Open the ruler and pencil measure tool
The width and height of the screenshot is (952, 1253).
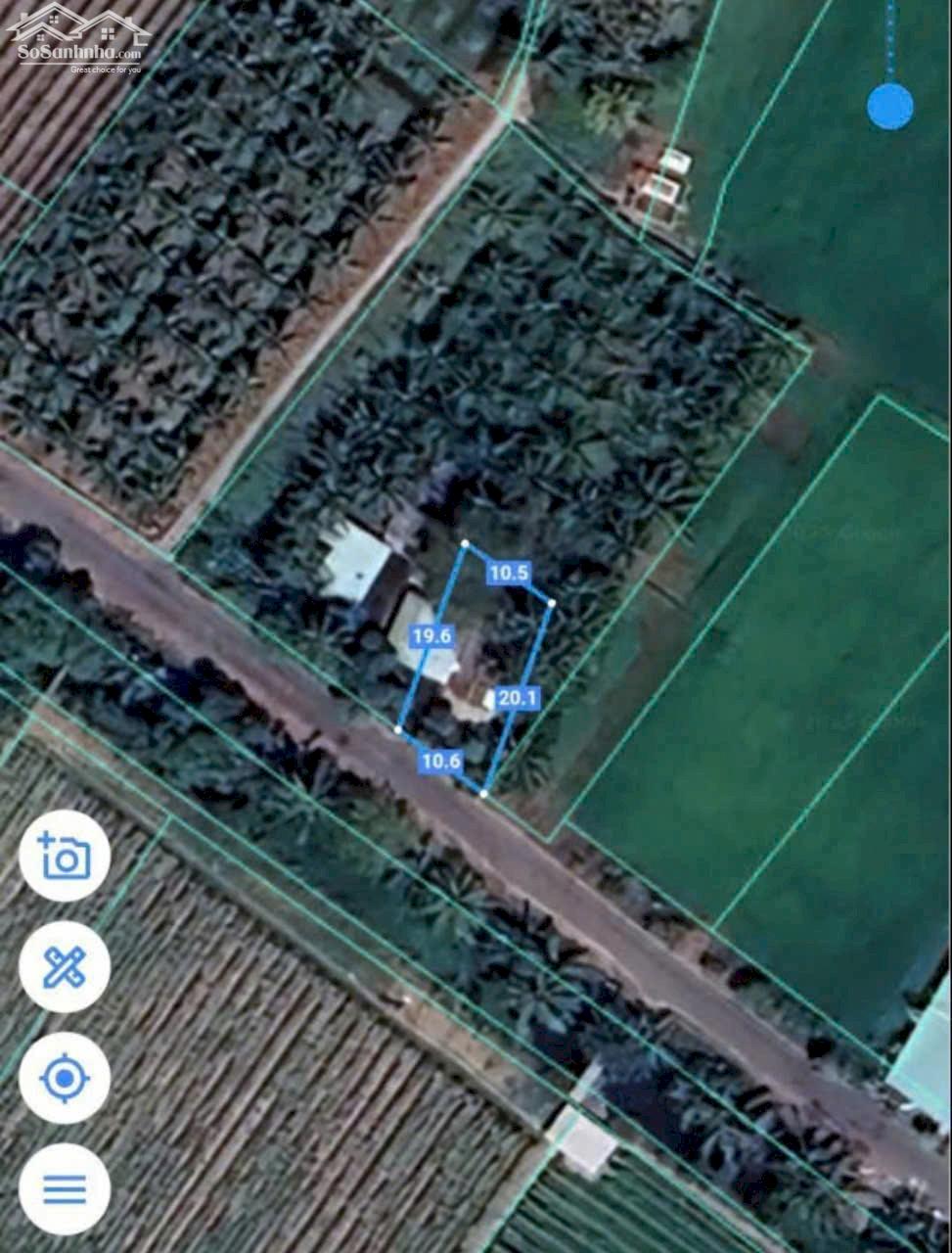(x=65, y=967)
